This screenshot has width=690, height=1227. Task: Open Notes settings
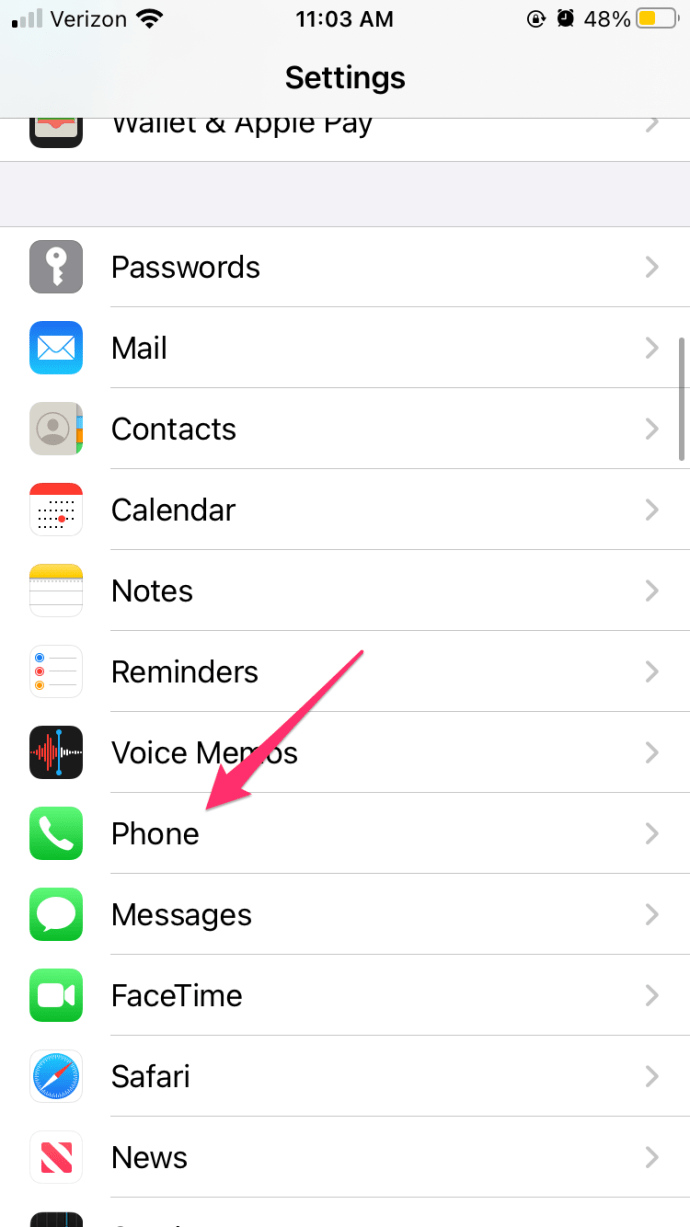pyautogui.click(x=345, y=591)
